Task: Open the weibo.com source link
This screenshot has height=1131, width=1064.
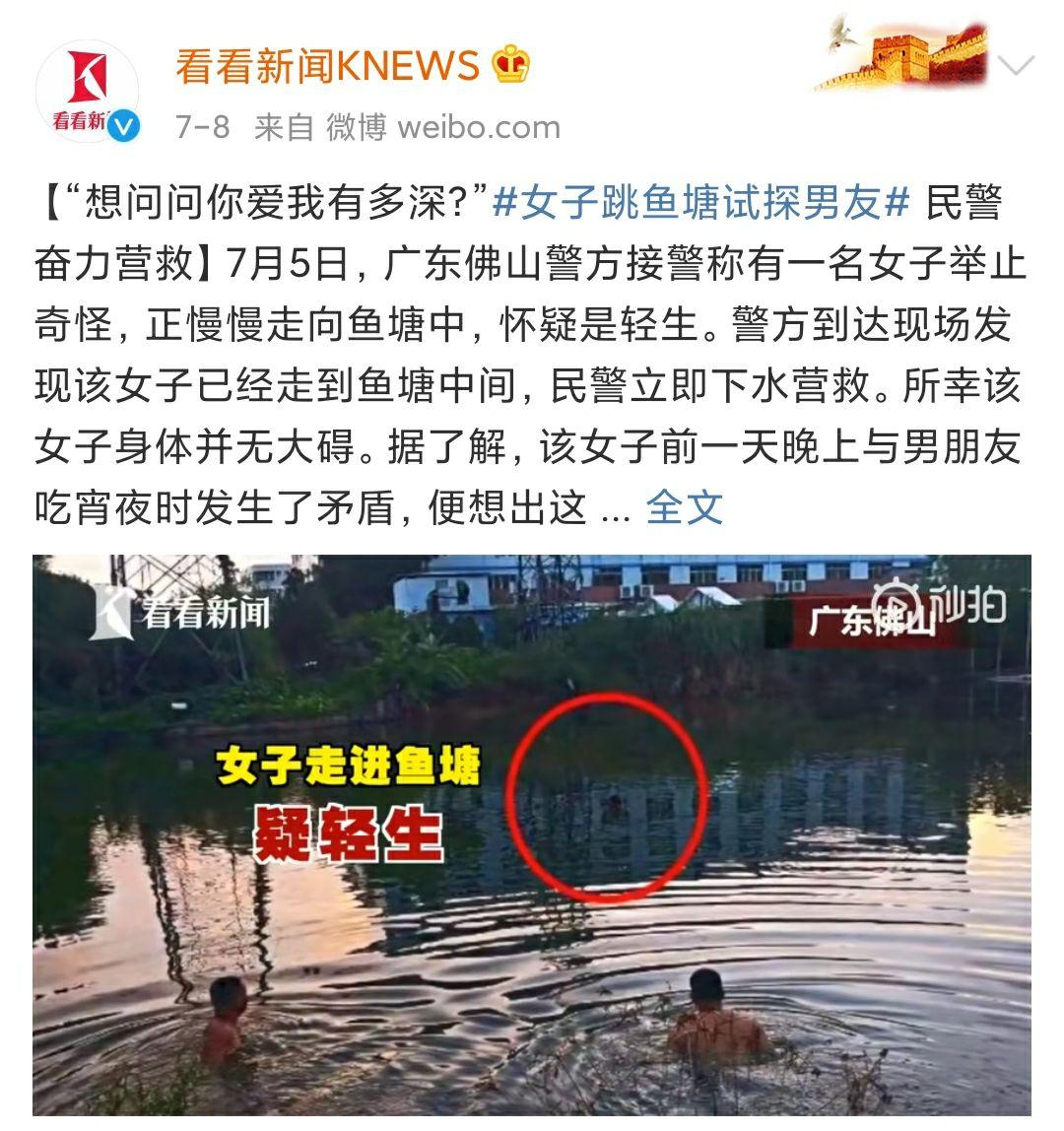Action: [x=479, y=126]
